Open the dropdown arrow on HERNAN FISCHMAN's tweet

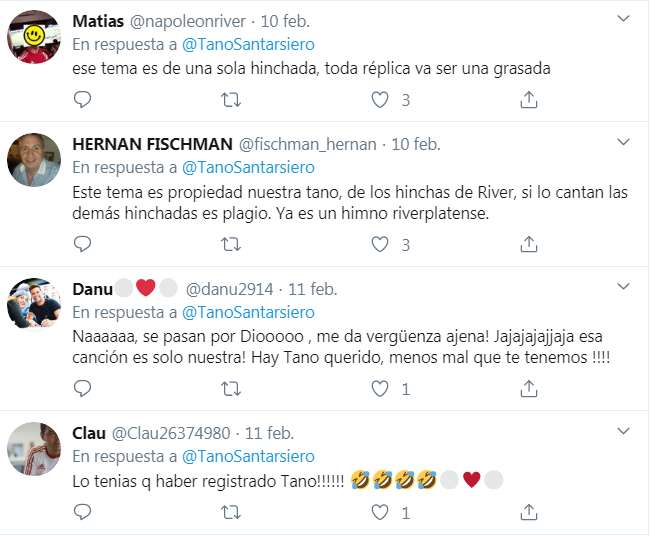(623, 144)
